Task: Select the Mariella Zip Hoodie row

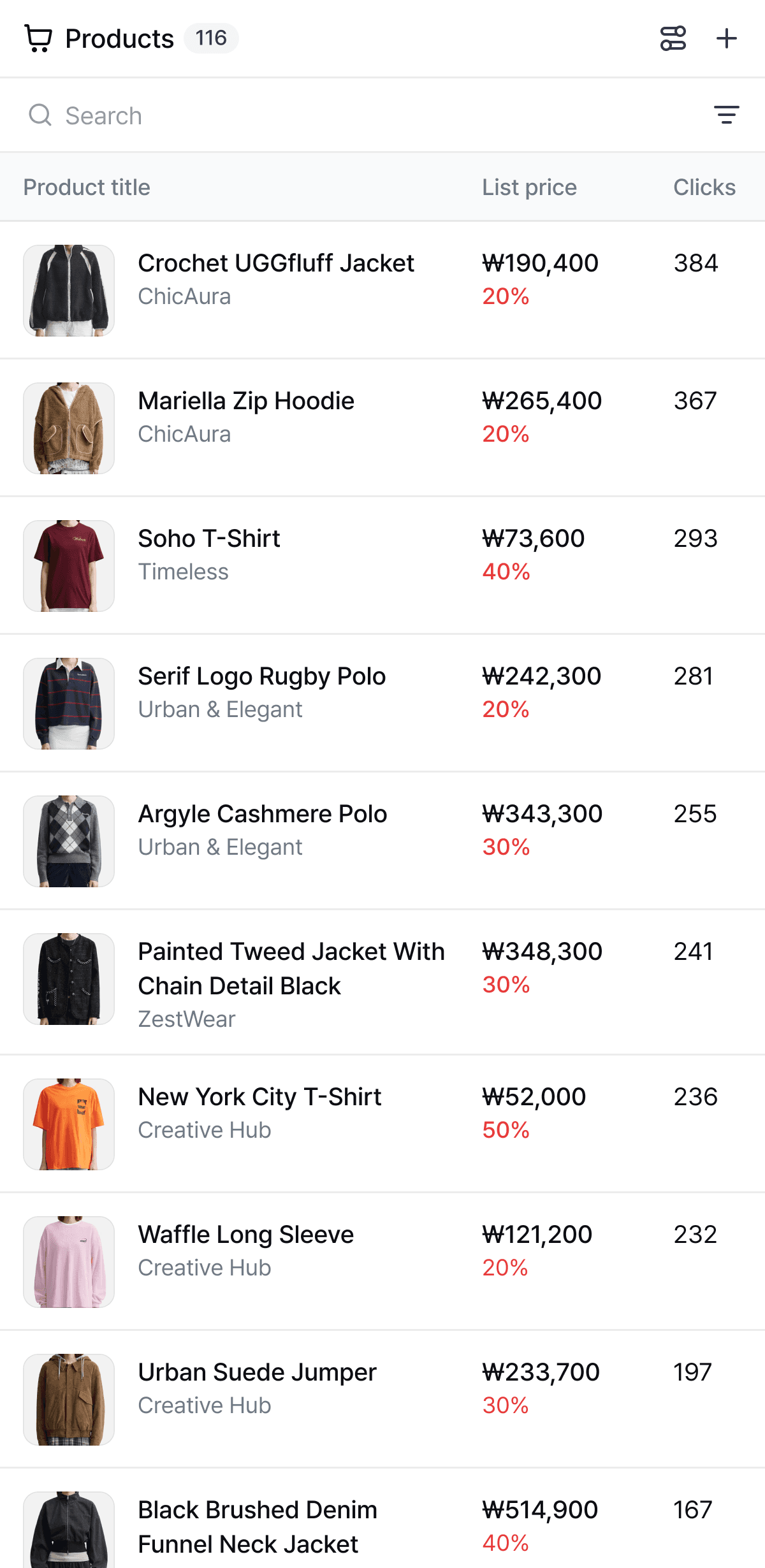Action: tap(246, 401)
